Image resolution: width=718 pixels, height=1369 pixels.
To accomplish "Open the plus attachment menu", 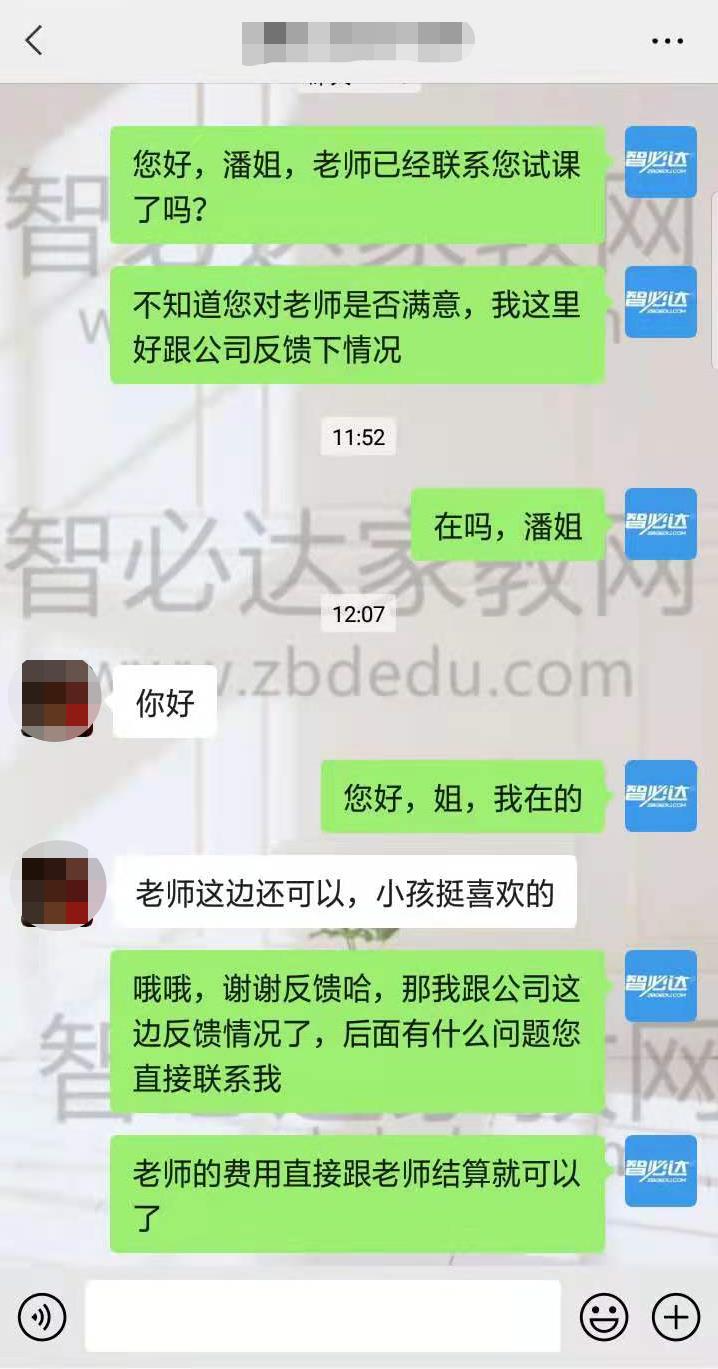I will pyautogui.click(x=675, y=1316).
